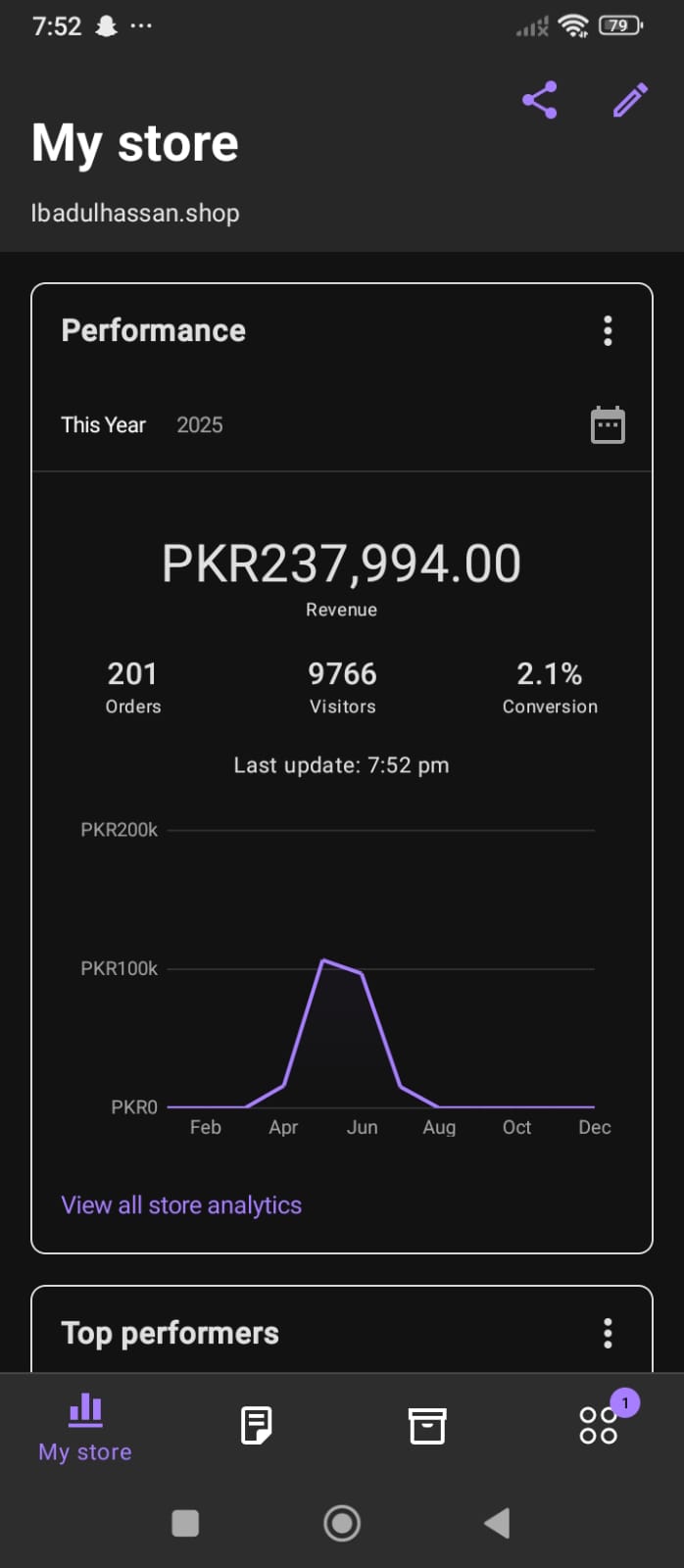
Task: Open the more menu tab with badge
Action: coord(599,1425)
